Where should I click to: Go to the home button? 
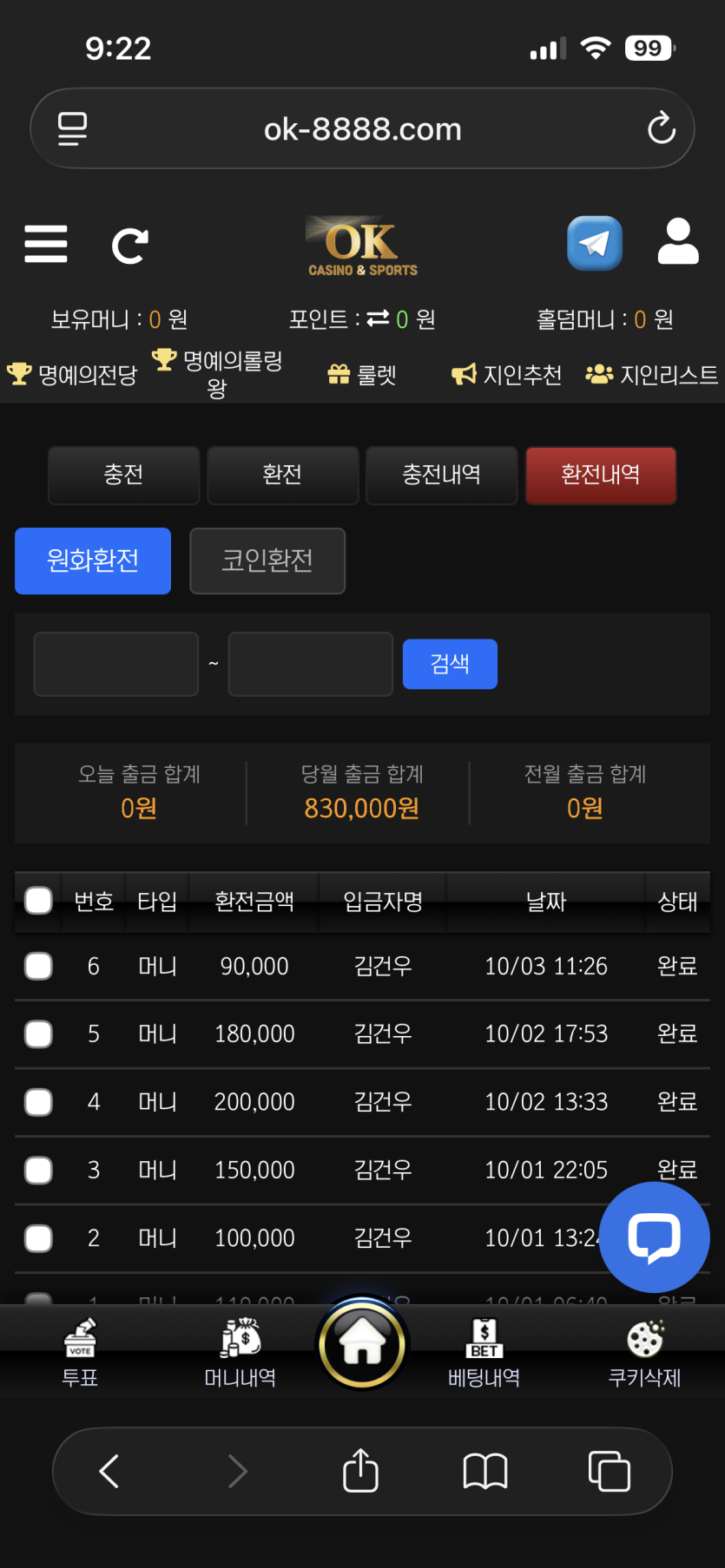[362, 1344]
